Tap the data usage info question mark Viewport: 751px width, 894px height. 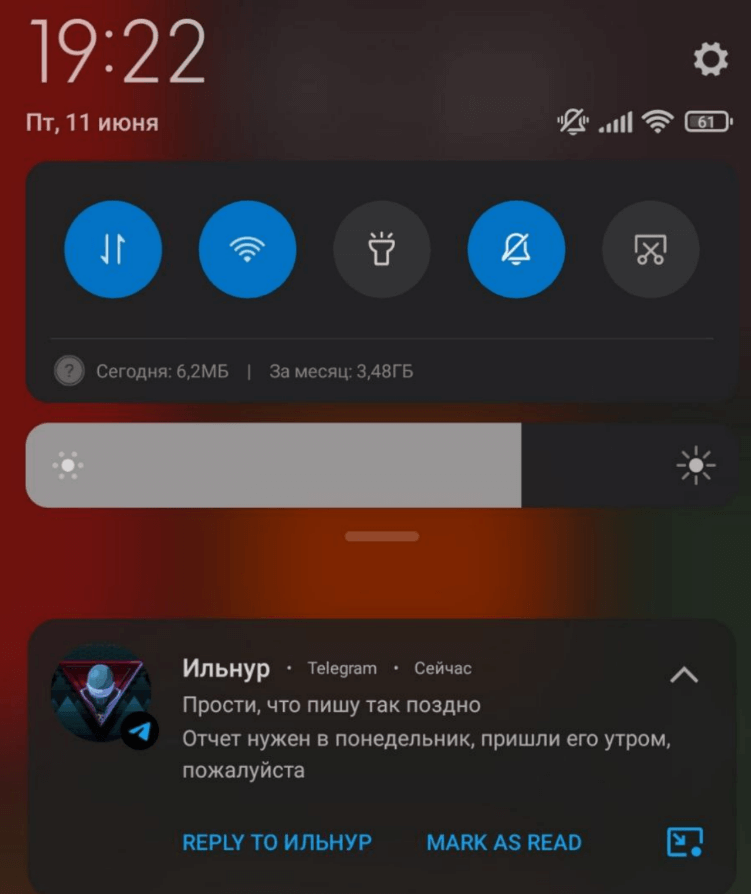tap(68, 370)
